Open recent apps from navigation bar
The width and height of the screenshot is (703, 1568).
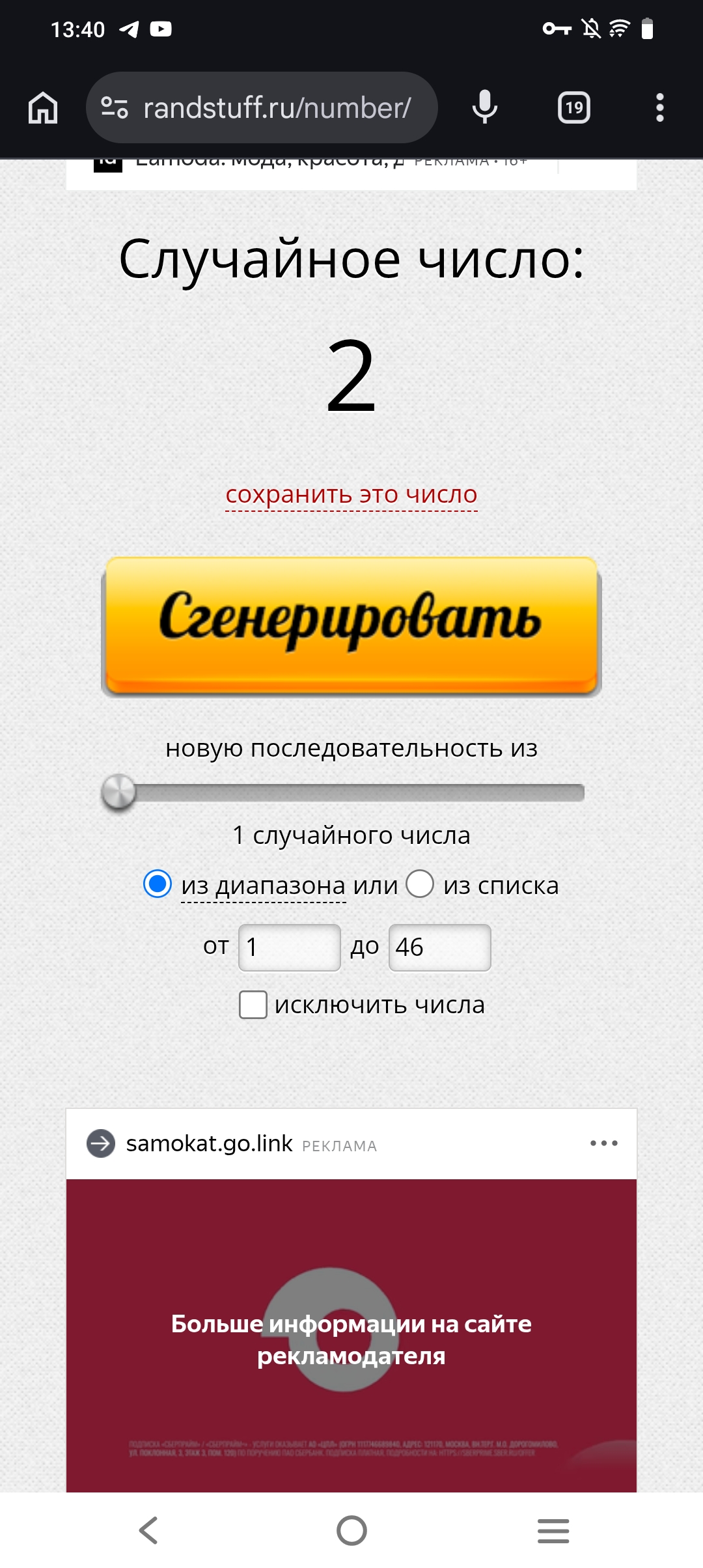(553, 1530)
